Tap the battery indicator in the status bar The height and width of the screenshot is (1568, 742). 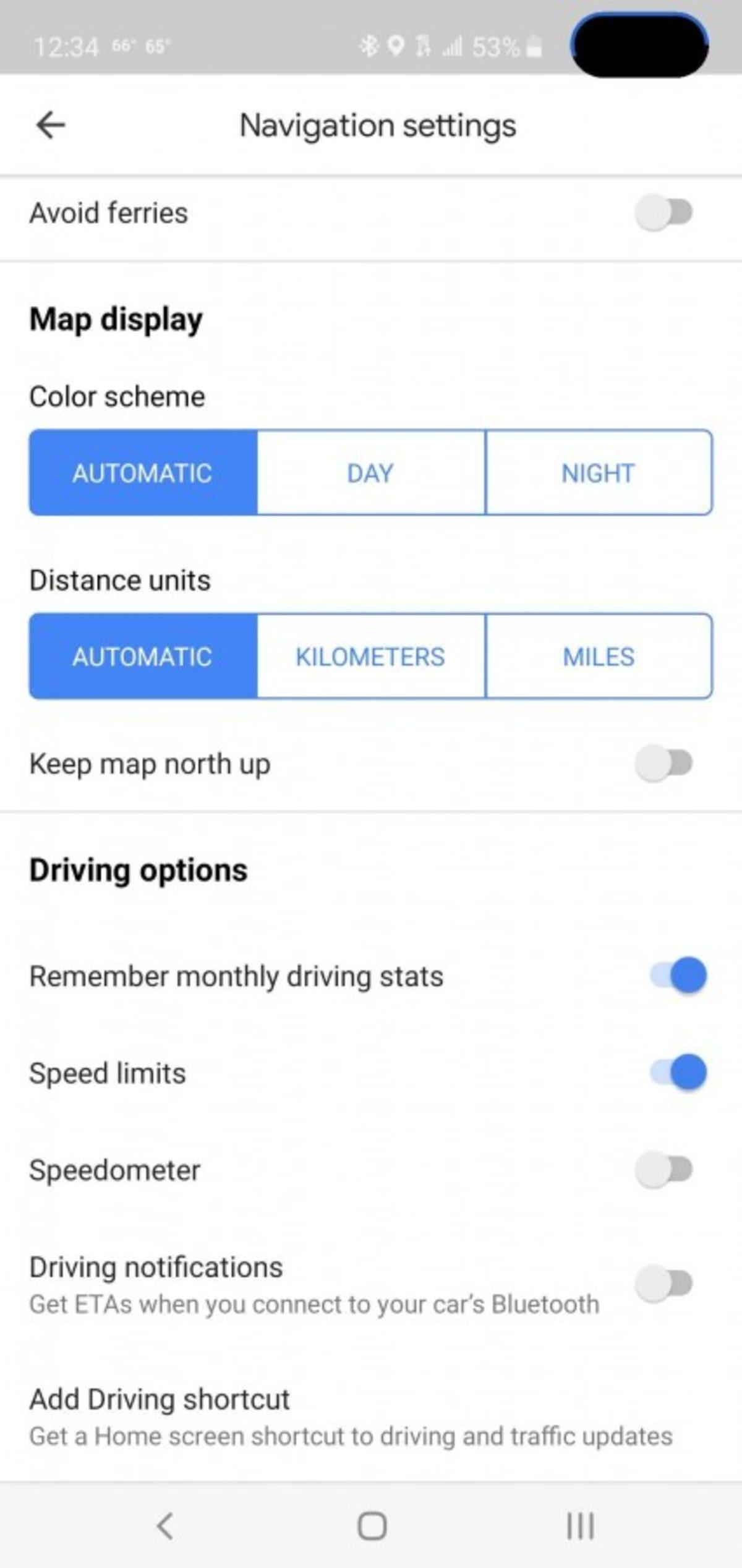tap(533, 48)
